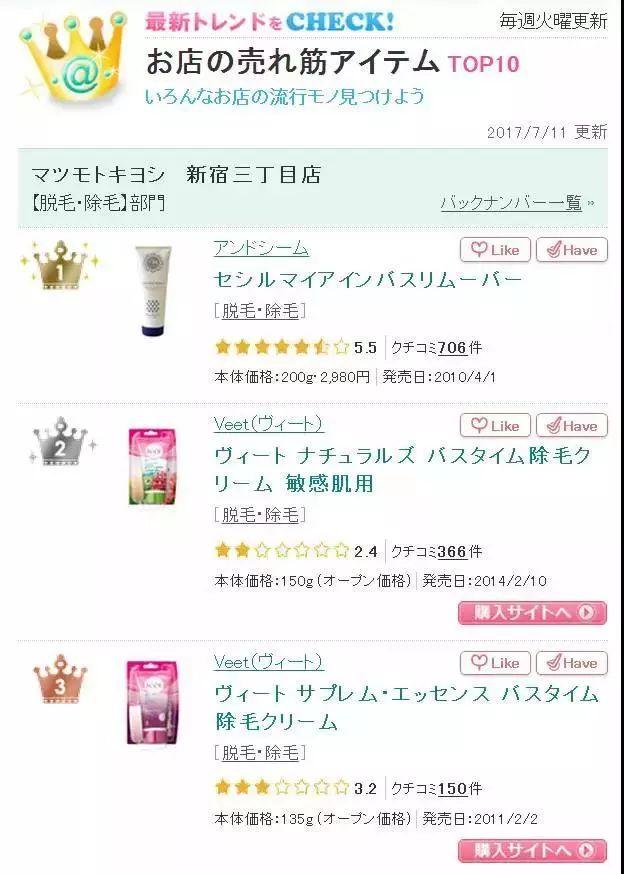Go to 購入サイトへ for ヴィート ナチュラルズ
This screenshot has width=624, height=874.
pyautogui.click(x=532, y=612)
